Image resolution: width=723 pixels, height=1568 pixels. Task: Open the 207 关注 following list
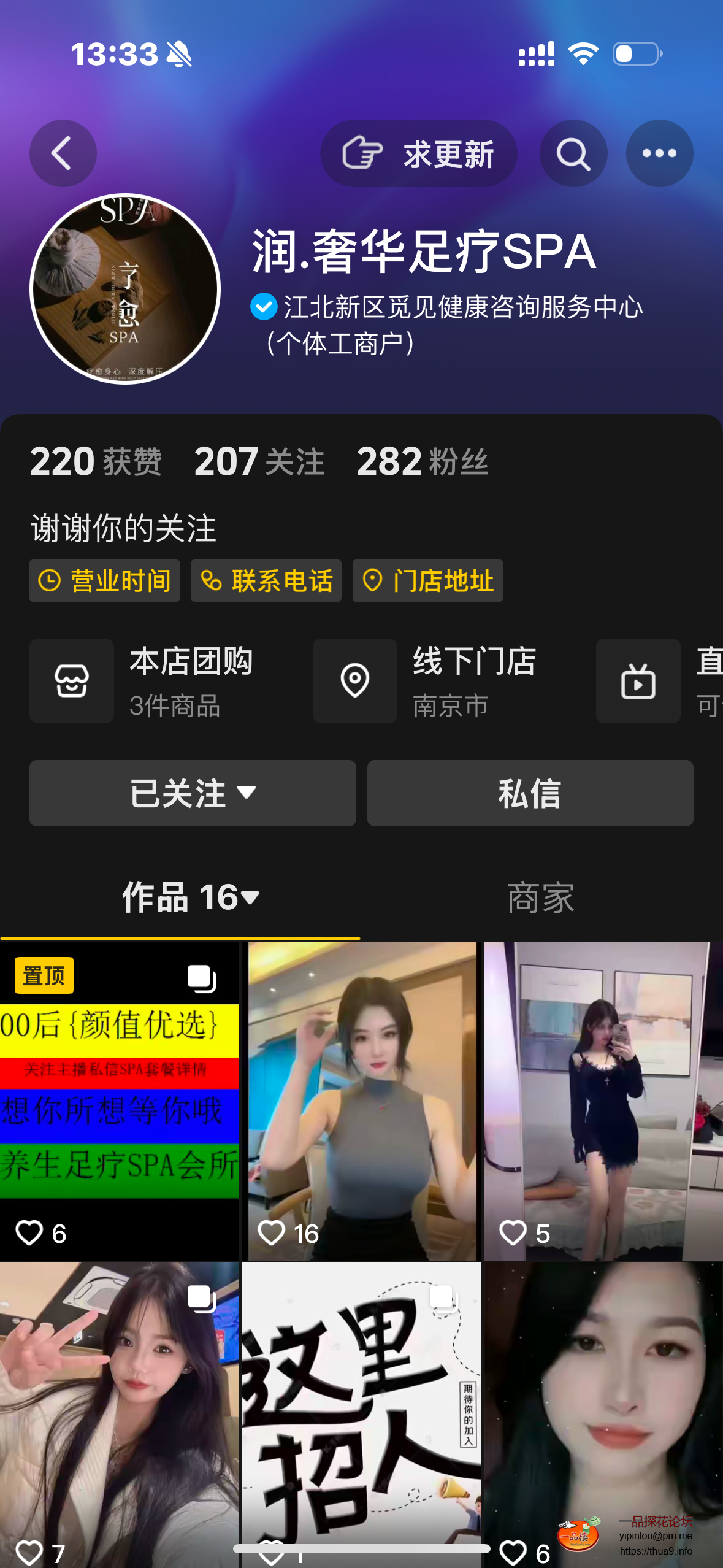(x=259, y=461)
